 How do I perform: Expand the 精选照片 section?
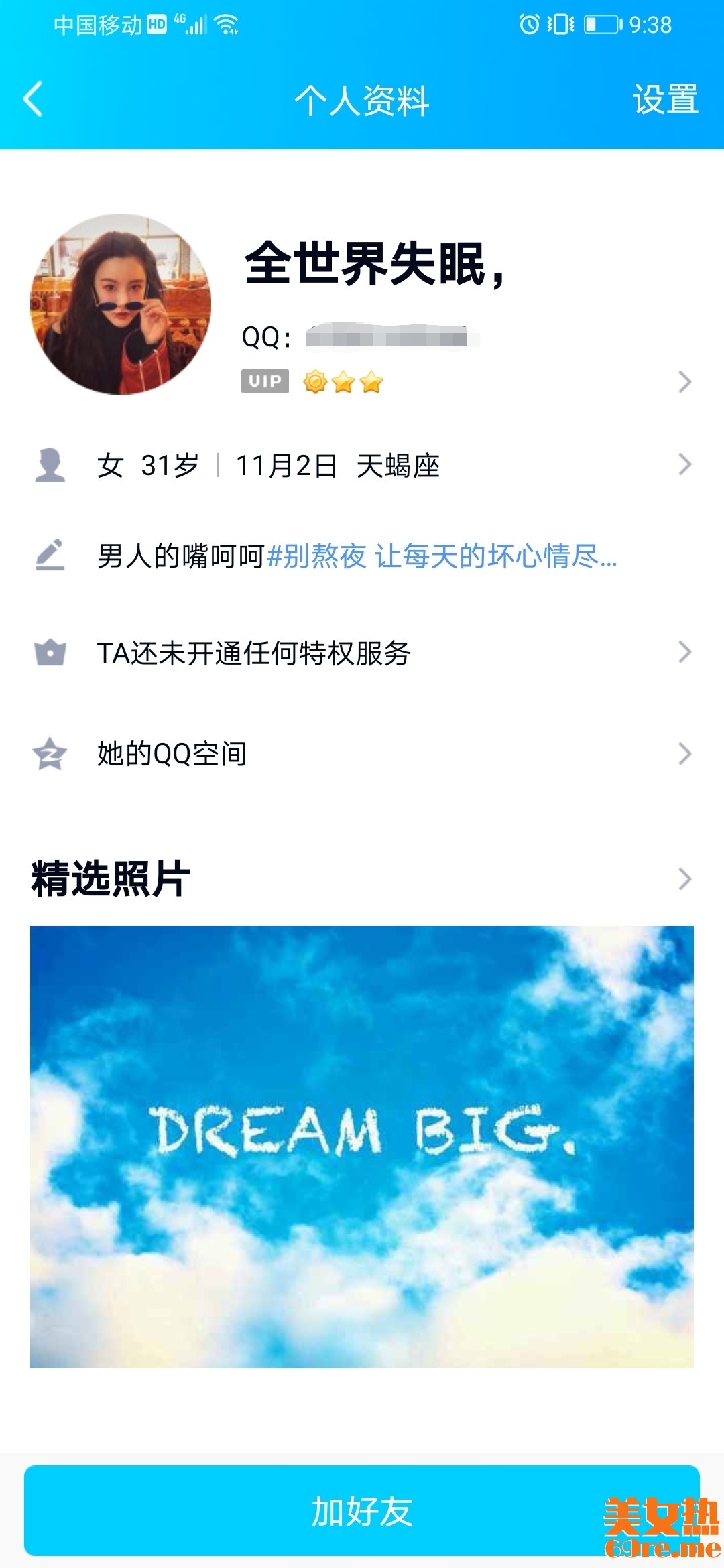(x=684, y=878)
